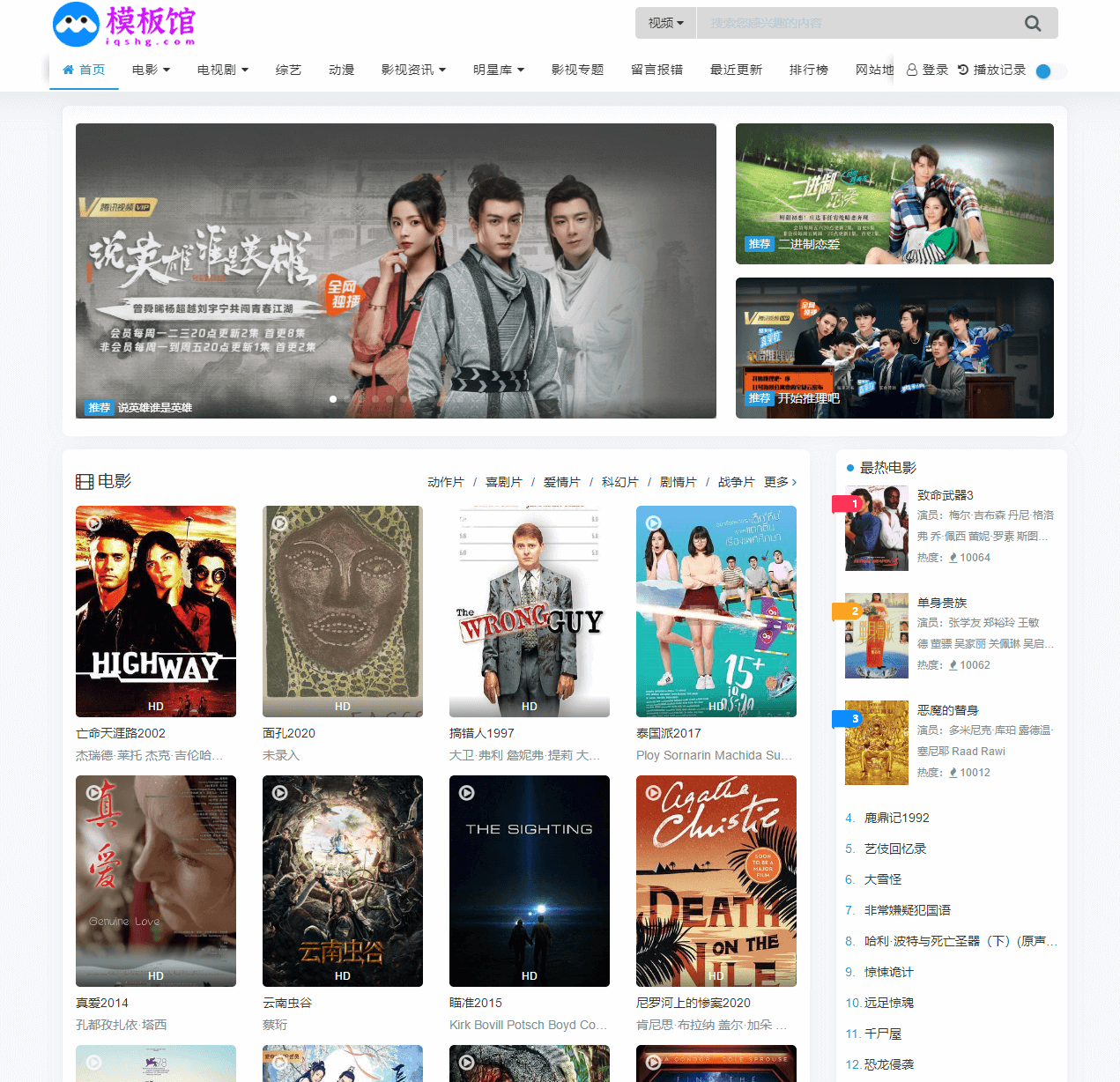Viewport: 1120px width, 1082px height.
Task: Select 鹿鼎记1992 from the hot ranking
Action: click(896, 818)
